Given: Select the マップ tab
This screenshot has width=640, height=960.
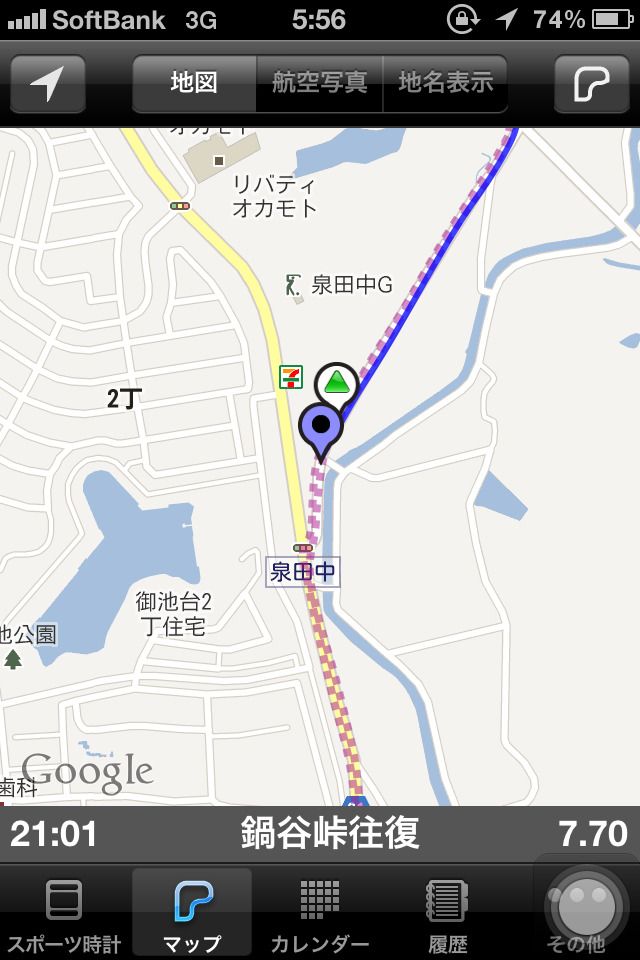Looking at the screenshot, I should point(192,913).
